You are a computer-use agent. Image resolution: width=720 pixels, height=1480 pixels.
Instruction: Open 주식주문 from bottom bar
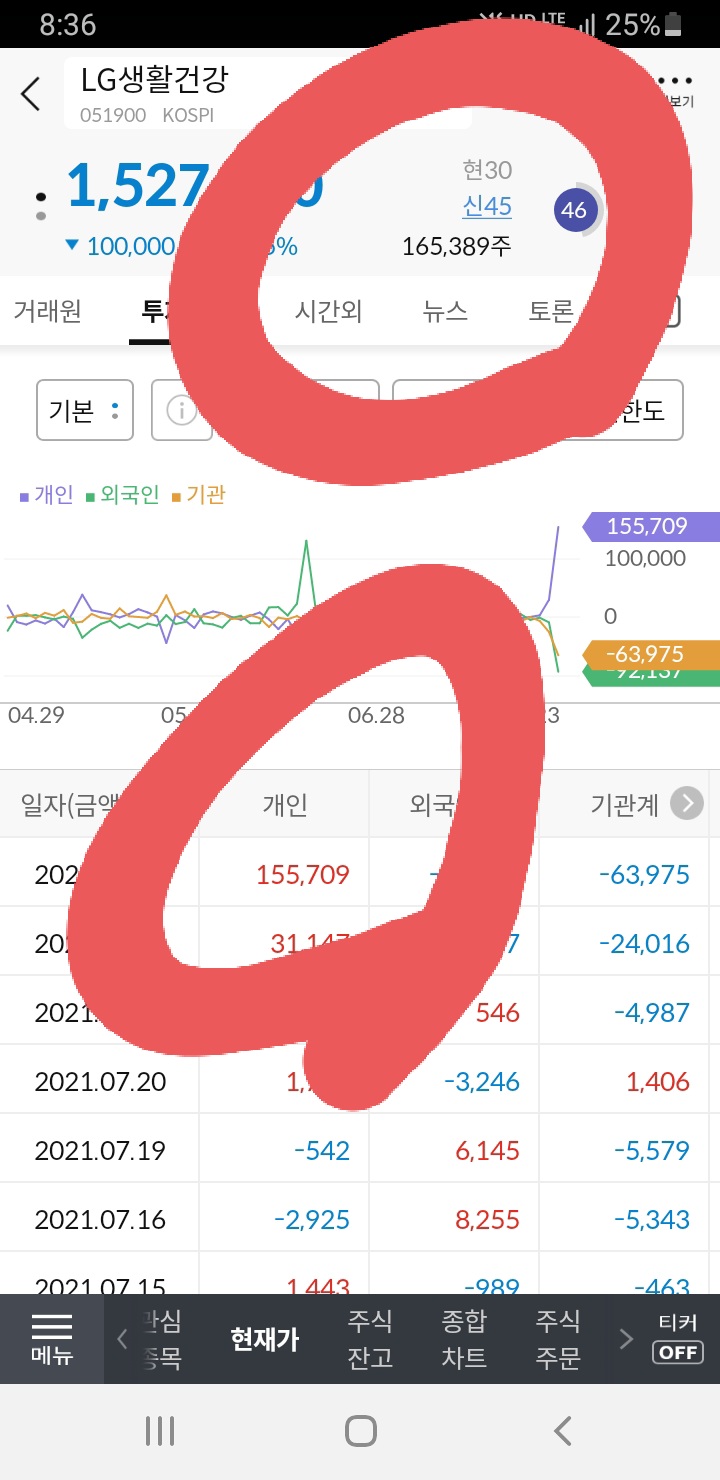click(558, 1339)
